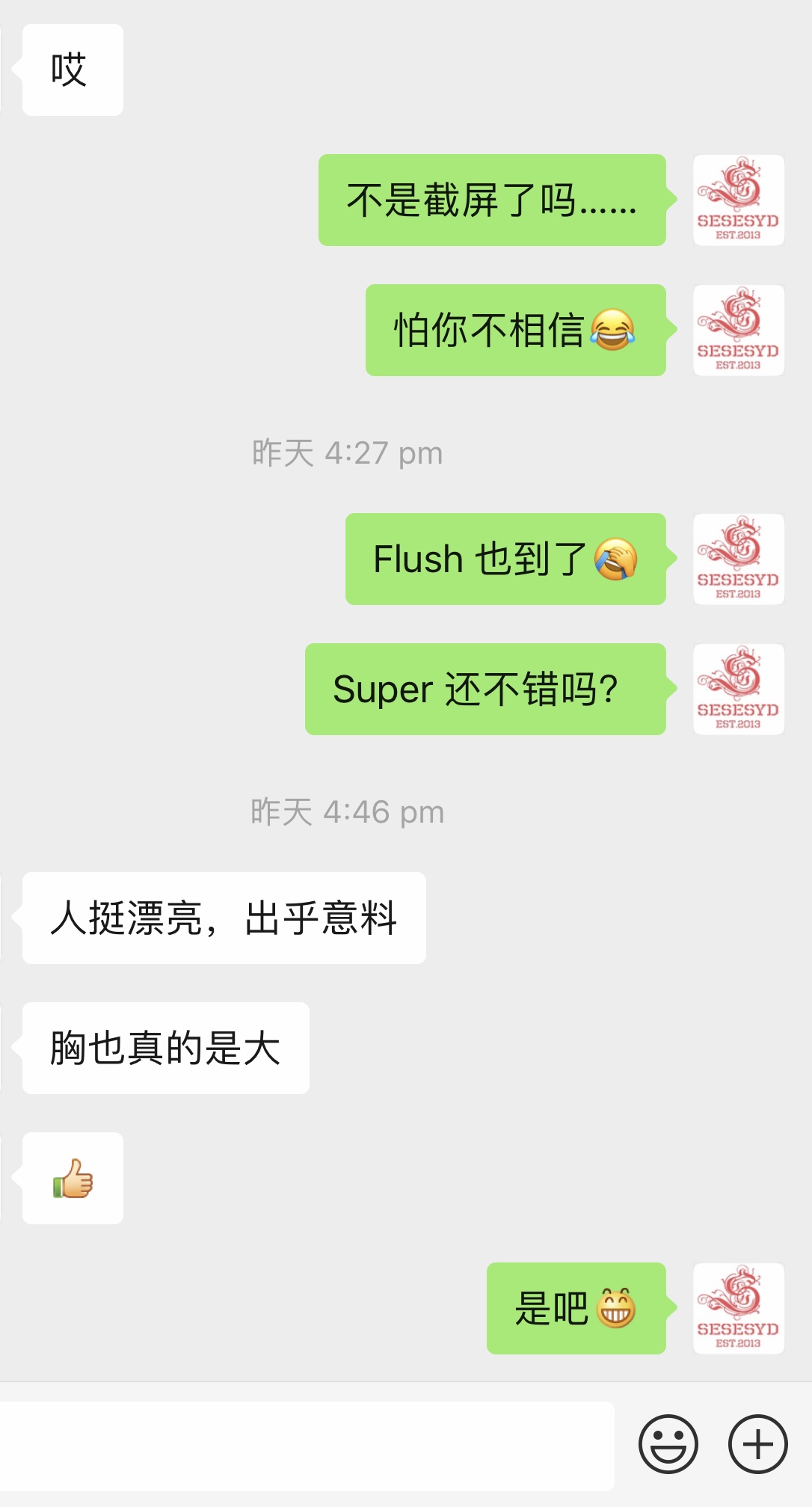The image size is (812, 1507).
Task: Open sender's avatar beside "是吧" message
Action: coord(738,1308)
